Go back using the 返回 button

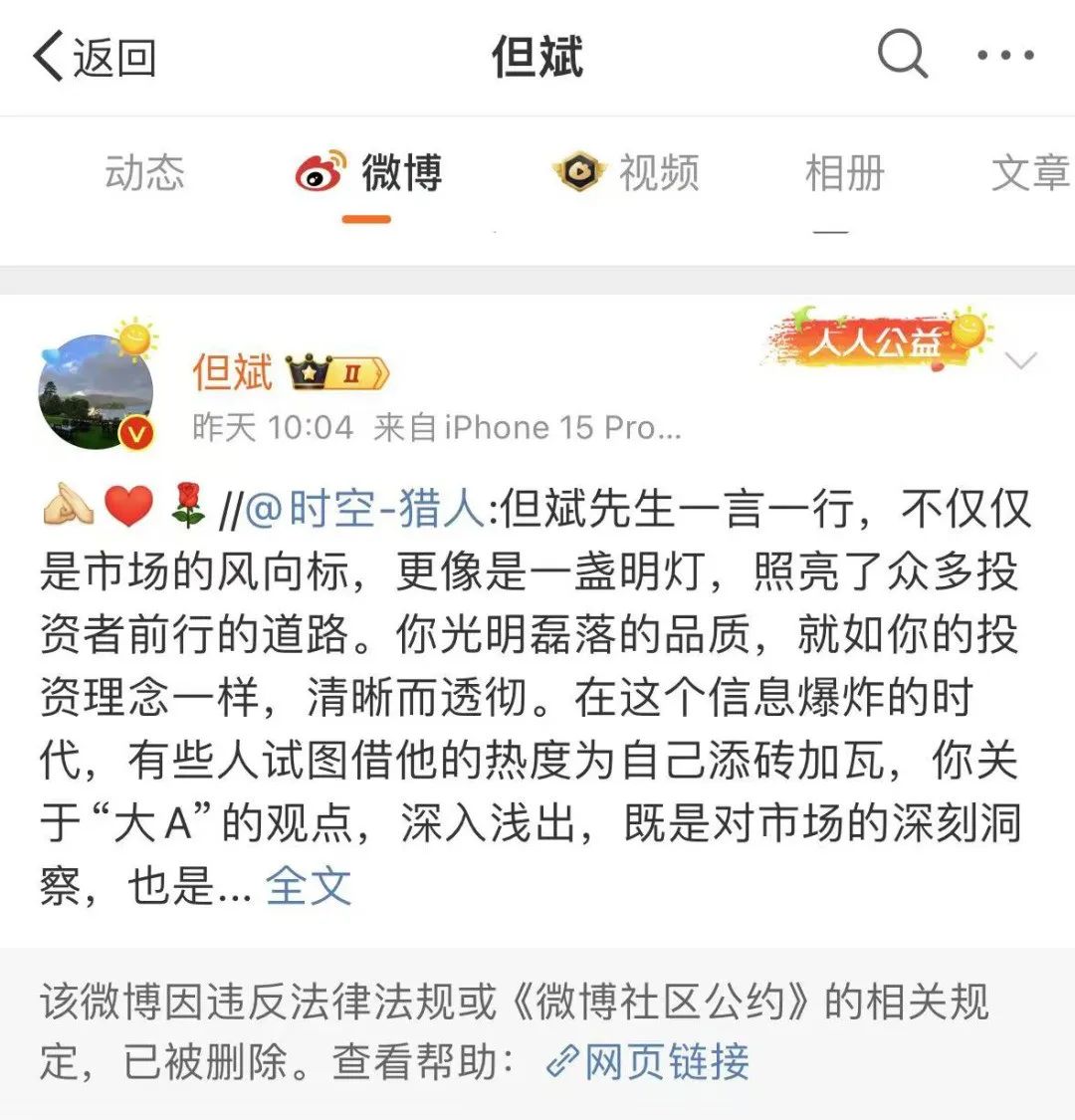[x=95, y=57]
